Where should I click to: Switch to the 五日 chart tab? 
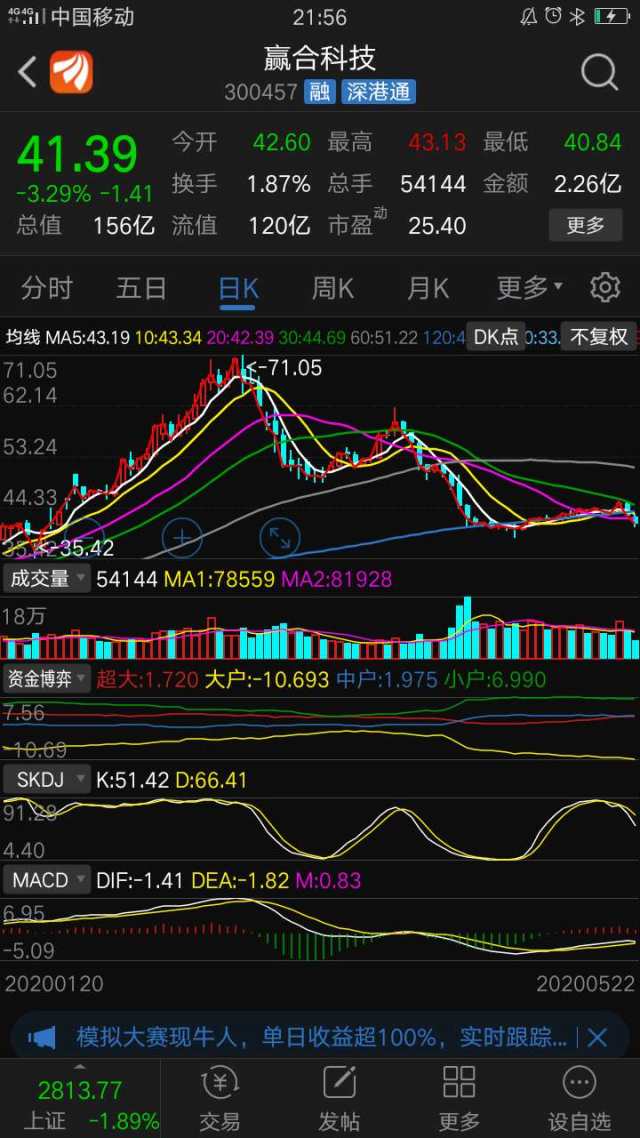(x=141, y=289)
